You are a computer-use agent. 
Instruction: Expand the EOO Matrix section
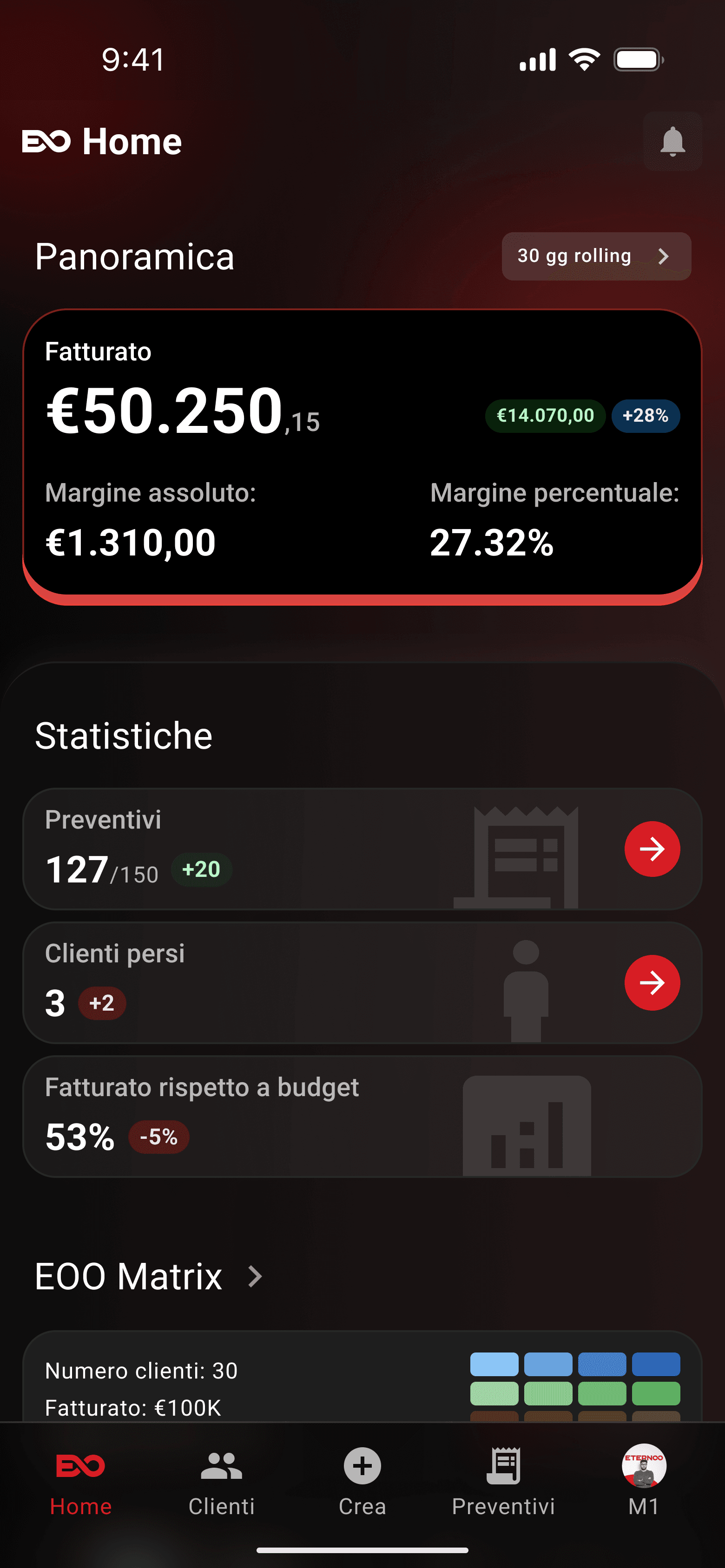coord(255,1276)
